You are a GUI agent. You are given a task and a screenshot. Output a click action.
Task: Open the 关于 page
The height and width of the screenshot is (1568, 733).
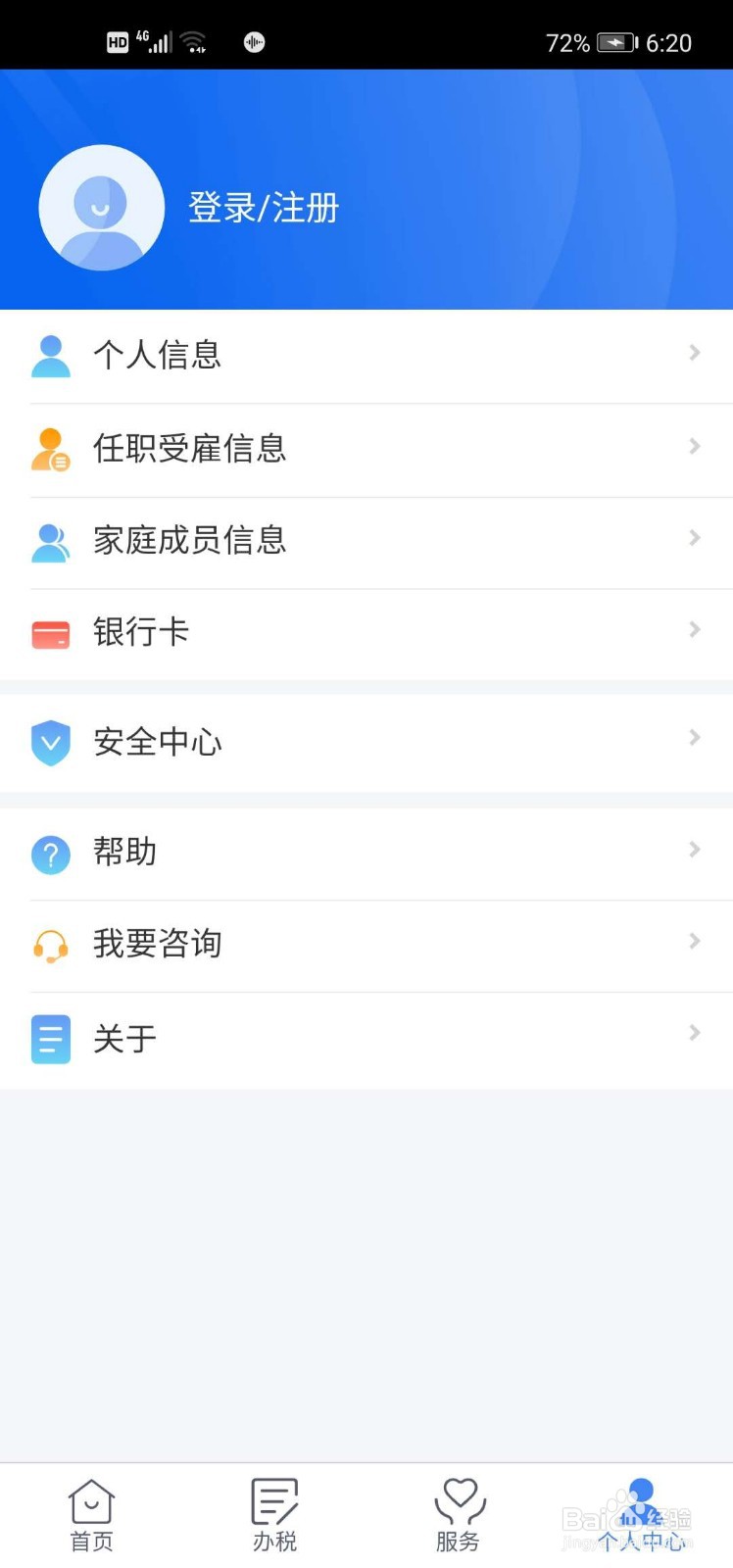(x=366, y=1039)
